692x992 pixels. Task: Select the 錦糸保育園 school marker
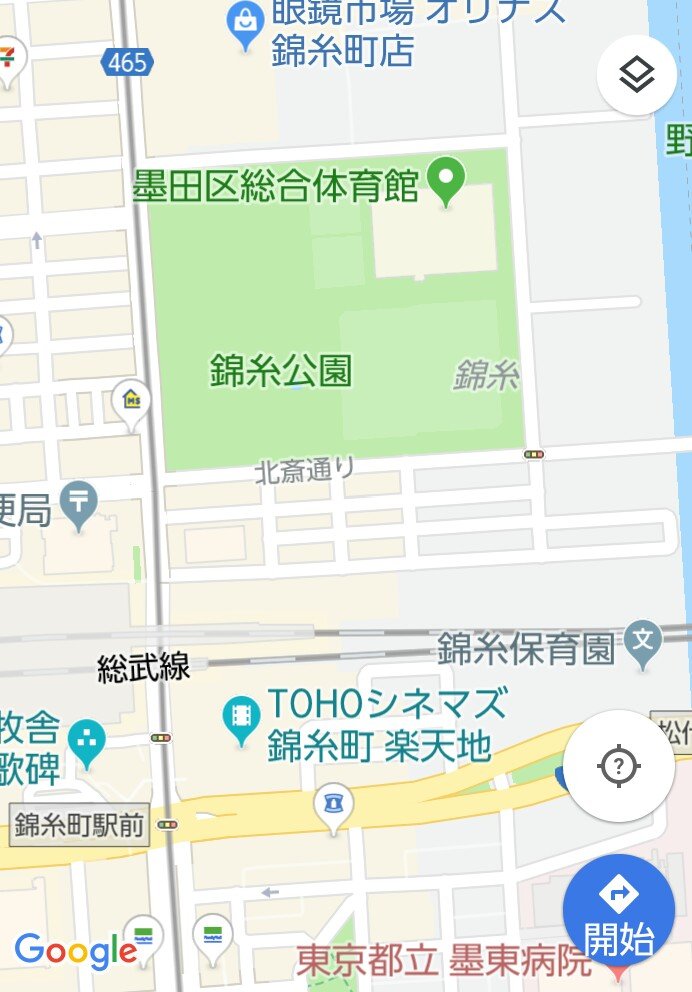(643, 645)
